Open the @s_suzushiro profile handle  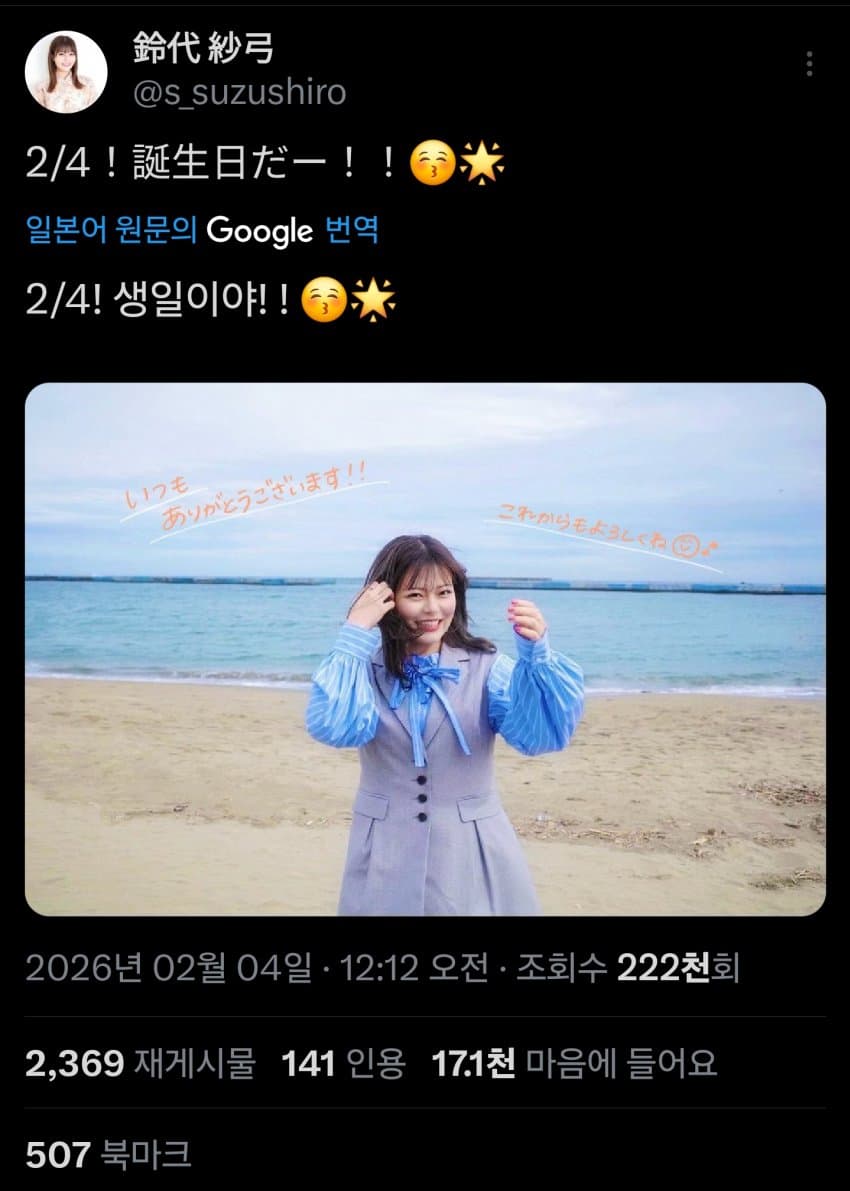pyautogui.click(x=239, y=93)
